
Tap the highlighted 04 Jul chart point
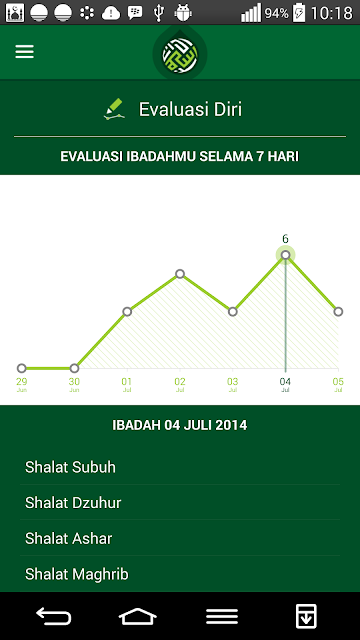285,255
